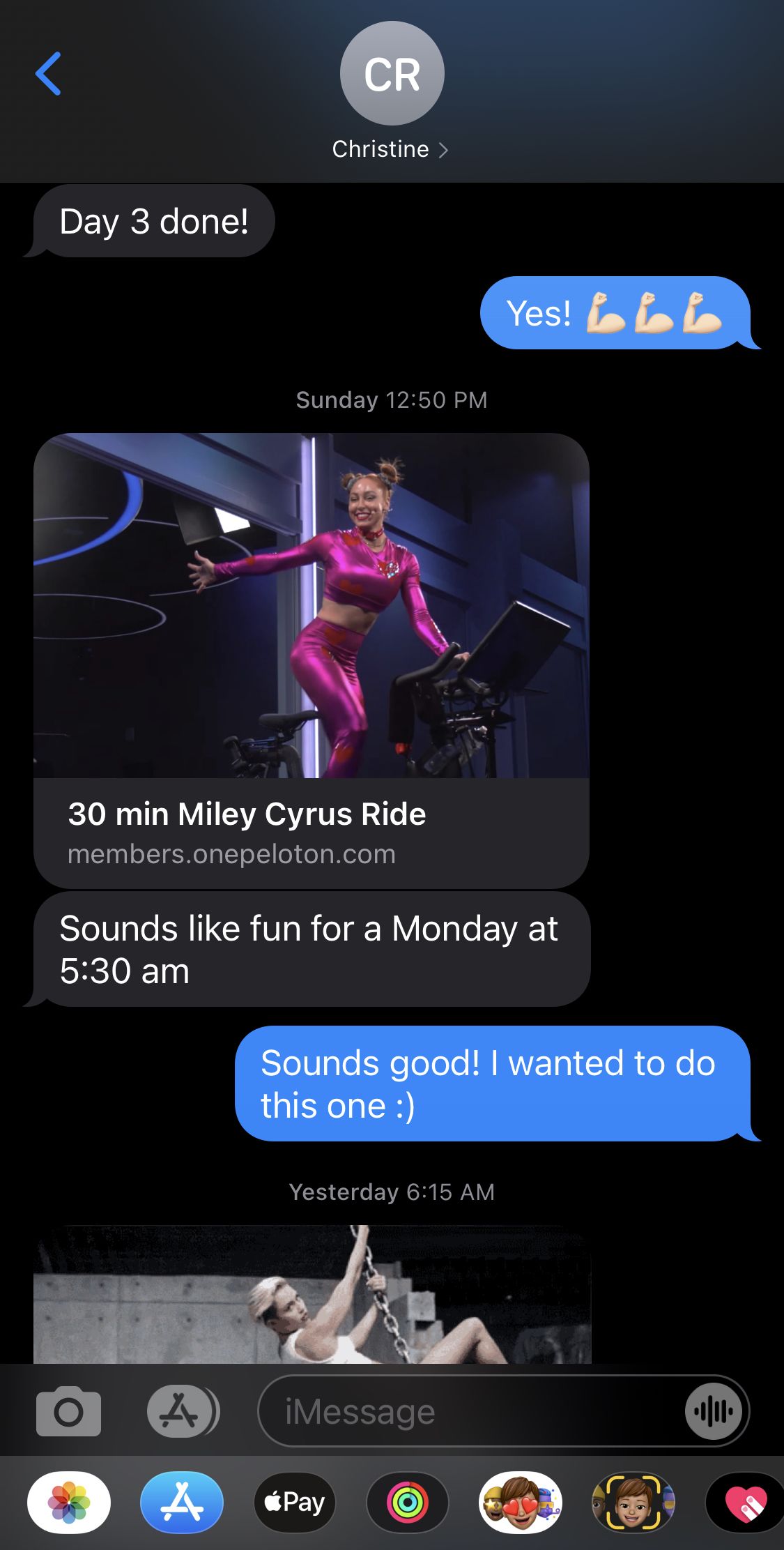Share Activity rings in the chat
Viewport: 784px width, 1550px height.
coord(408,1503)
